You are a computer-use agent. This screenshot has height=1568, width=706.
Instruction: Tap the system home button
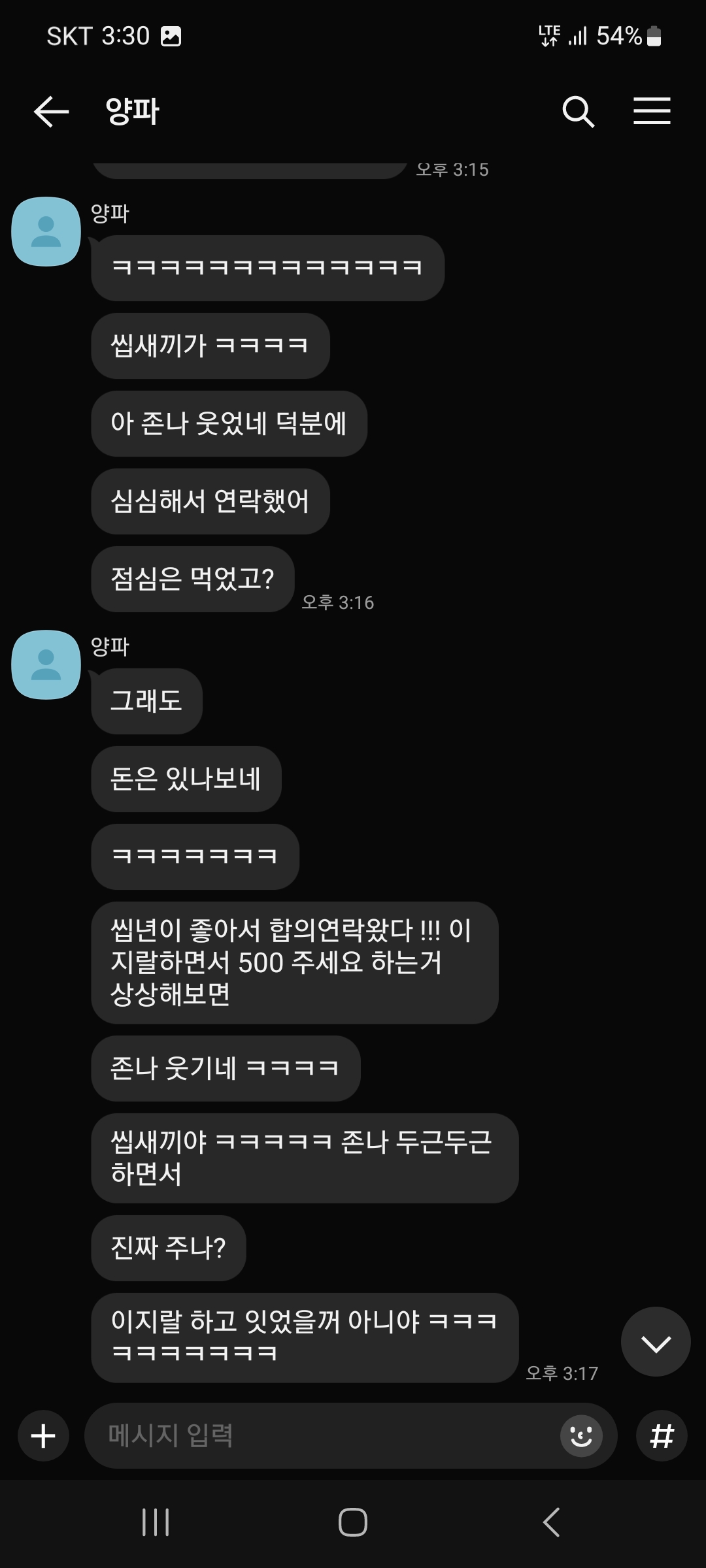click(x=353, y=1522)
